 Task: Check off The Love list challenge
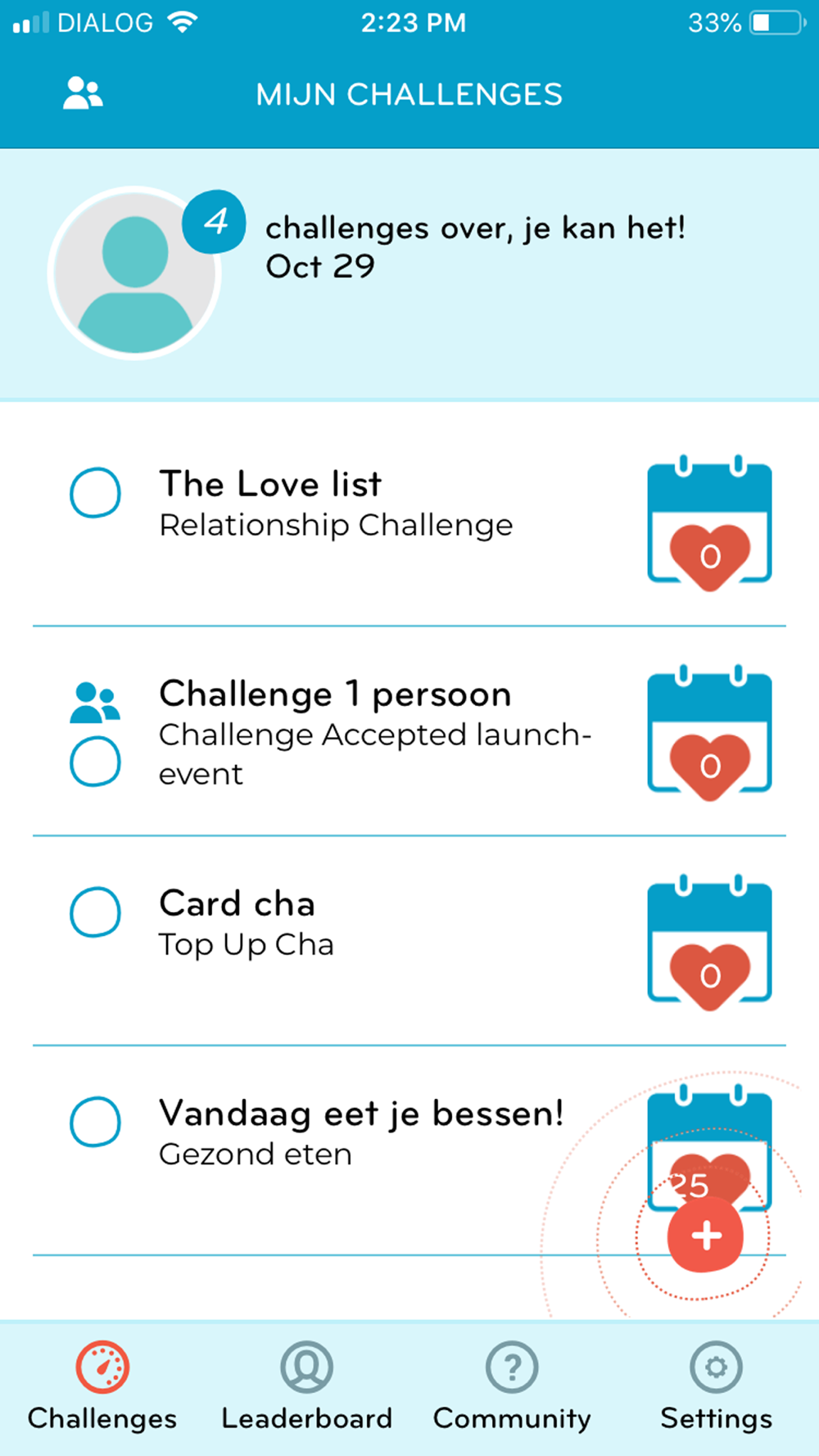click(x=95, y=493)
